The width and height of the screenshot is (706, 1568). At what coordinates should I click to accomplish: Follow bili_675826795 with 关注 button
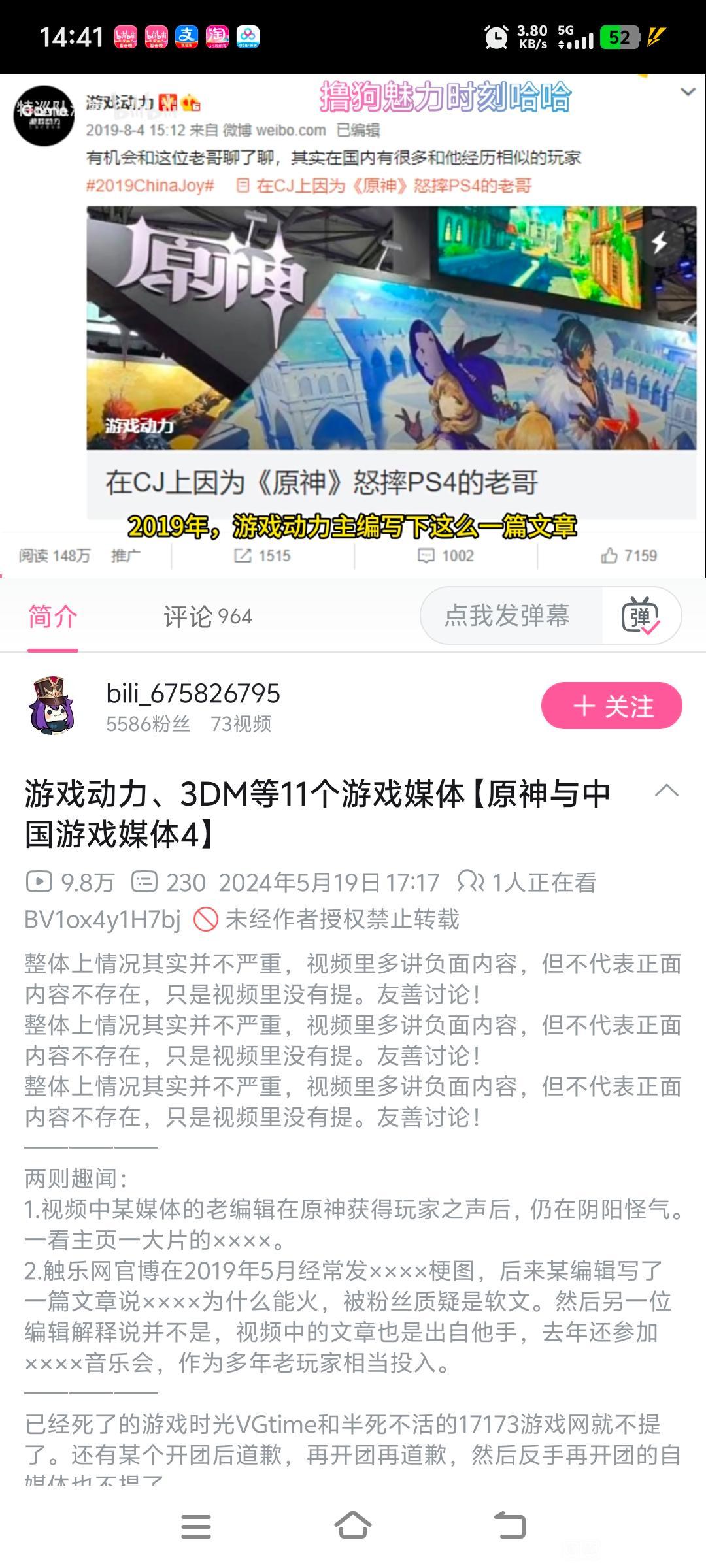point(611,706)
